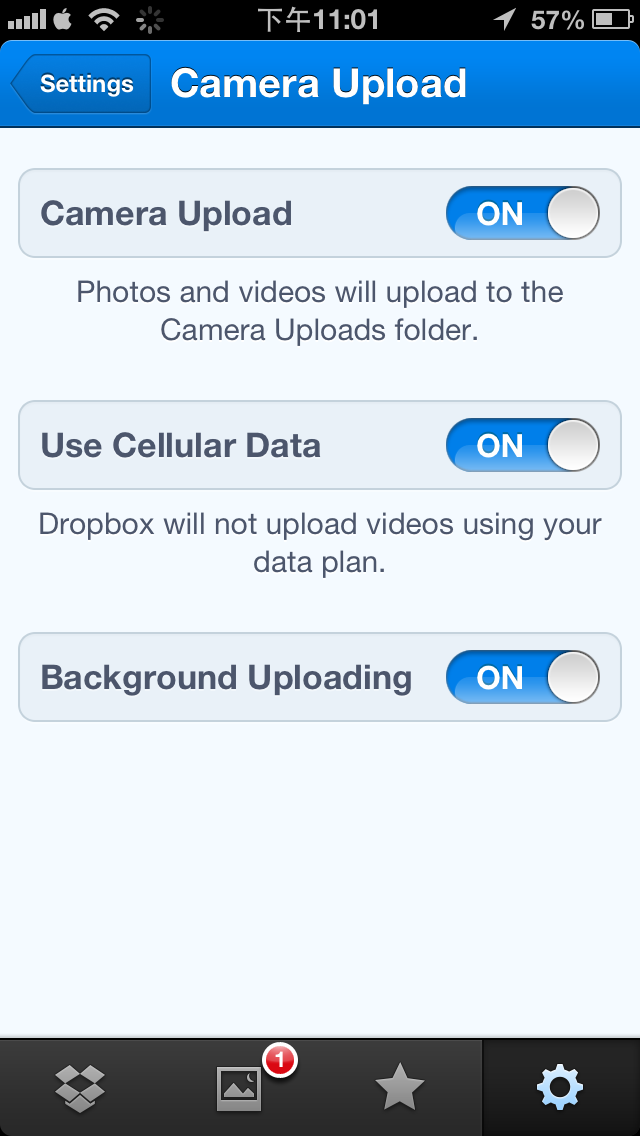
Task: Open the Dropbox files tab
Action: (80, 1087)
